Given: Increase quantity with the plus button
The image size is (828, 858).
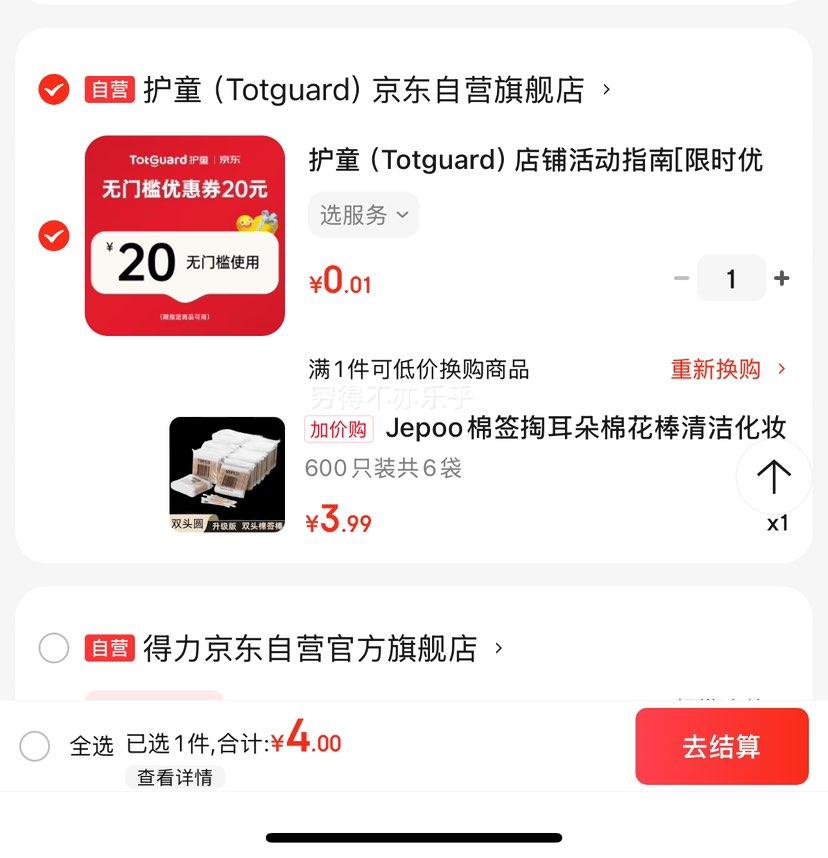Looking at the screenshot, I should click(x=779, y=279).
